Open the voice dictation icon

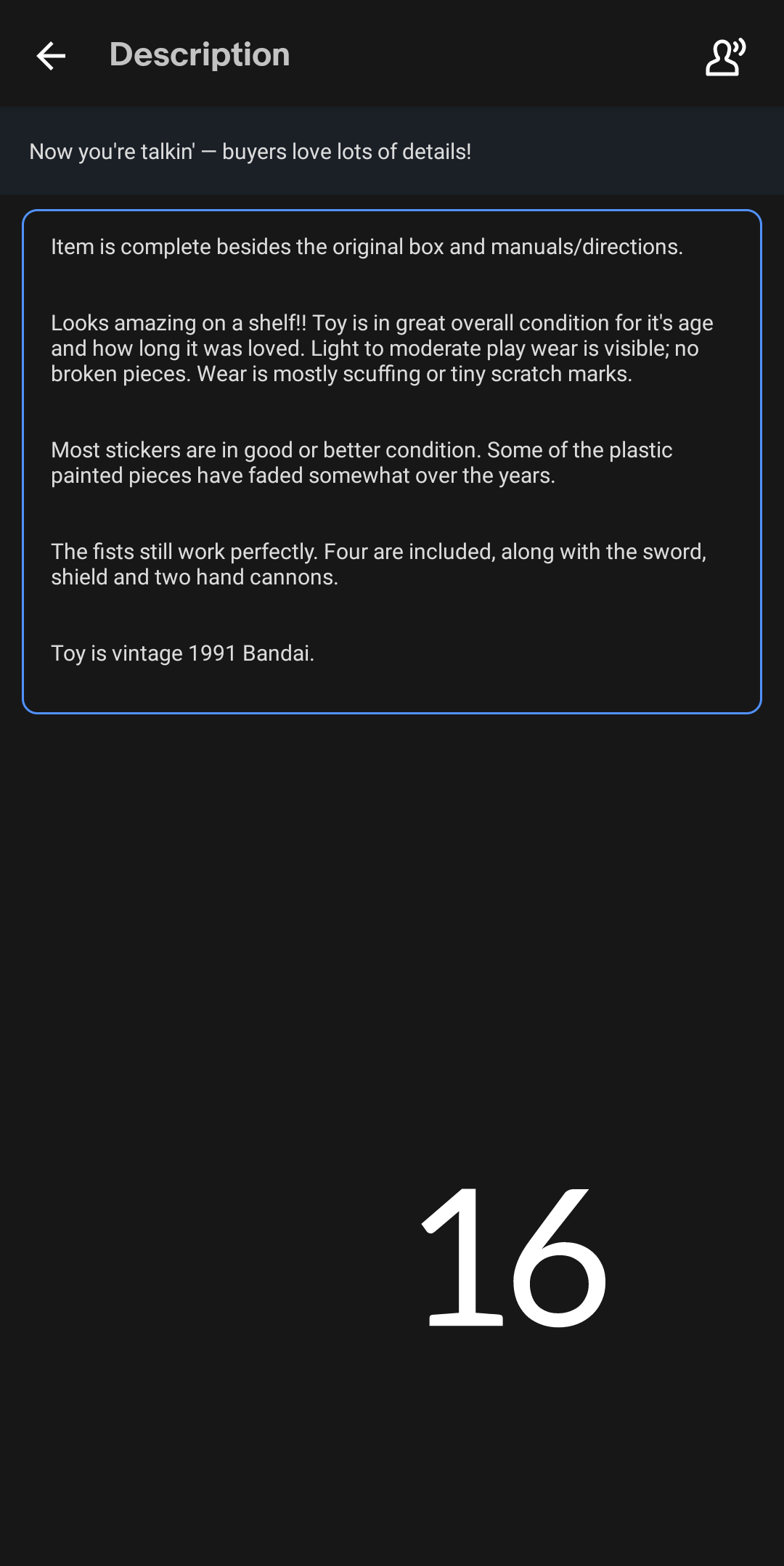(725, 57)
